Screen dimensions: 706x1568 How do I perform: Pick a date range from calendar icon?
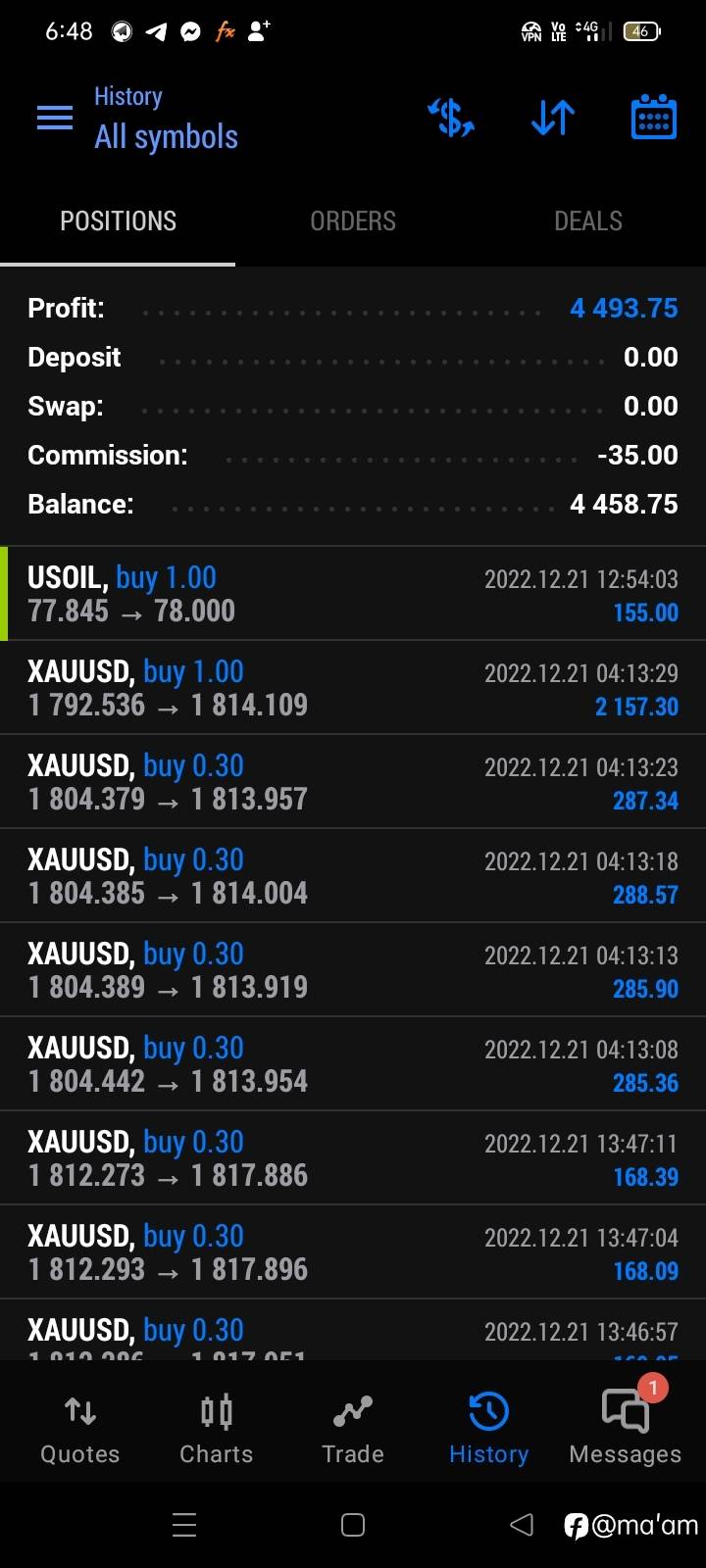click(x=653, y=119)
